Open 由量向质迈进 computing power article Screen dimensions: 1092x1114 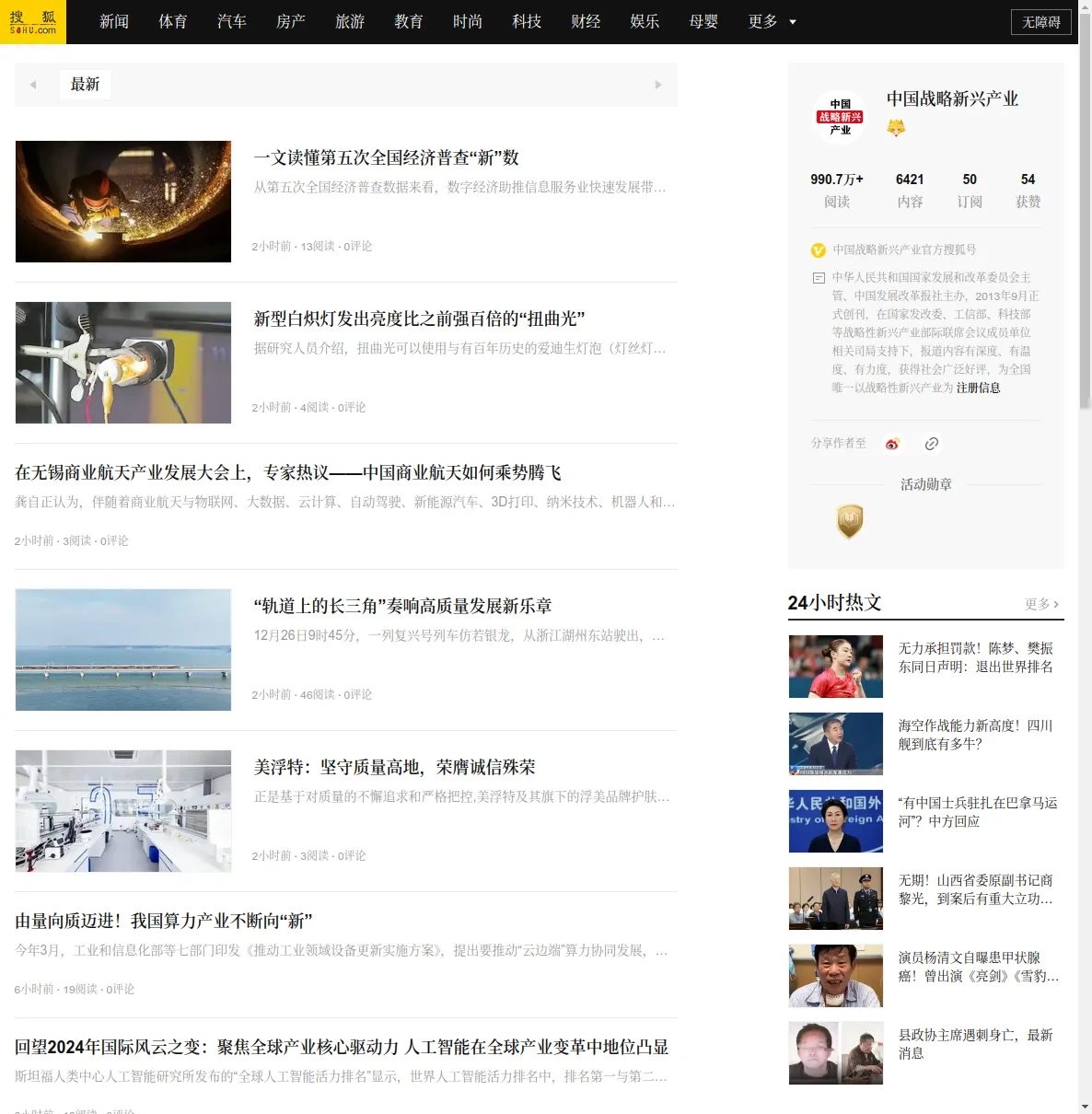164,921
